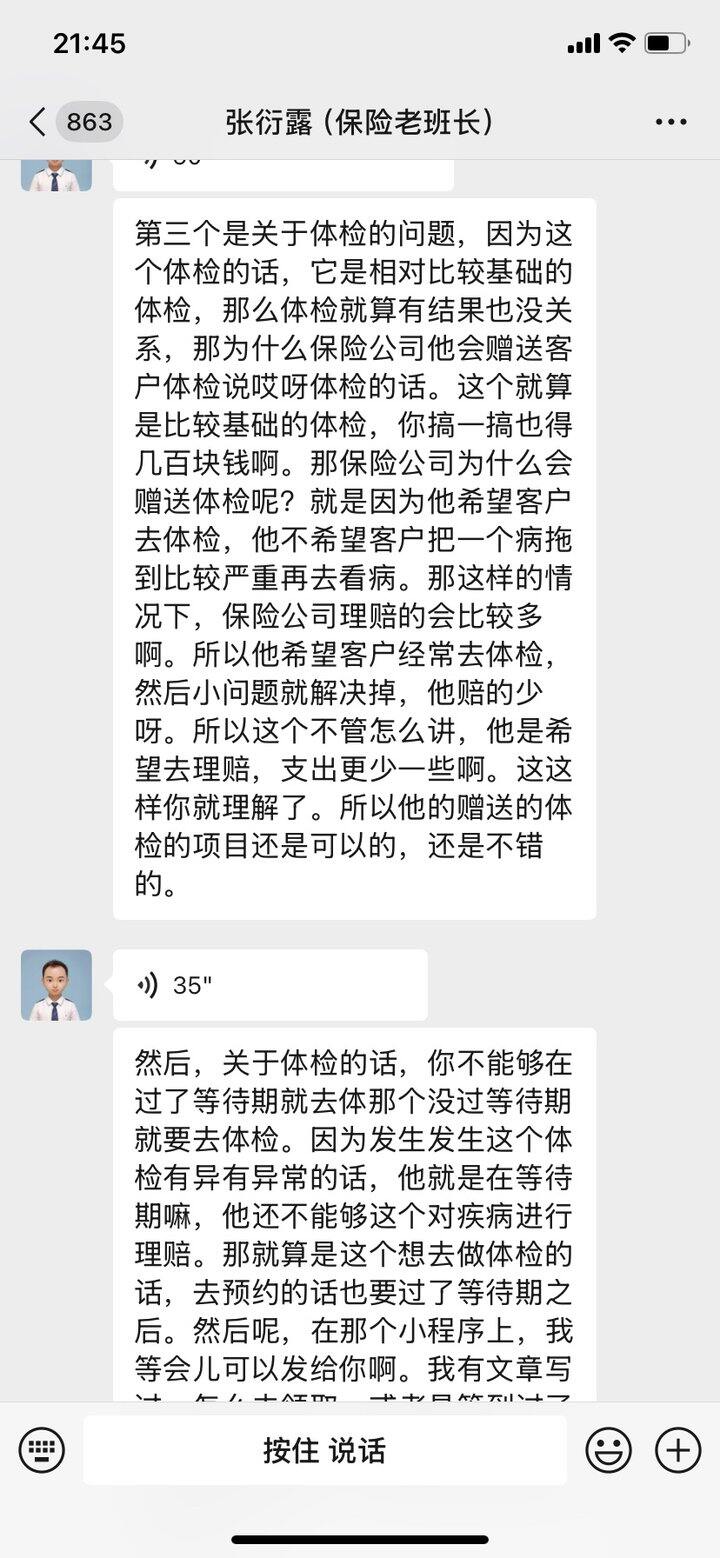This screenshot has width=720, height=1558.
Task: Open the avatar beside the 35" voice message
Action: click(x=56, y=985)
